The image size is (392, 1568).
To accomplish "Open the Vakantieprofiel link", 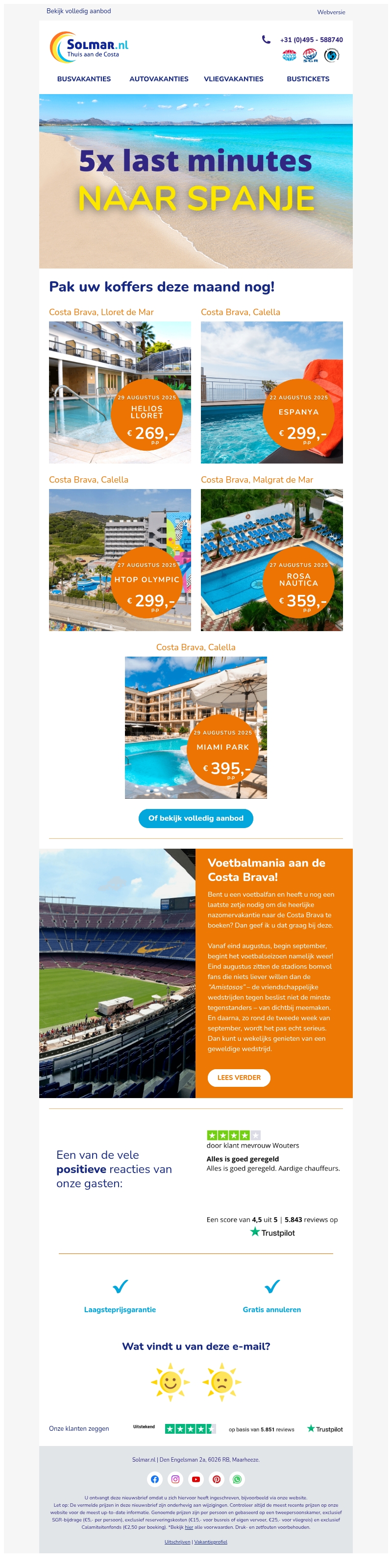I will pyautogui.click(x=211, y=1542).
